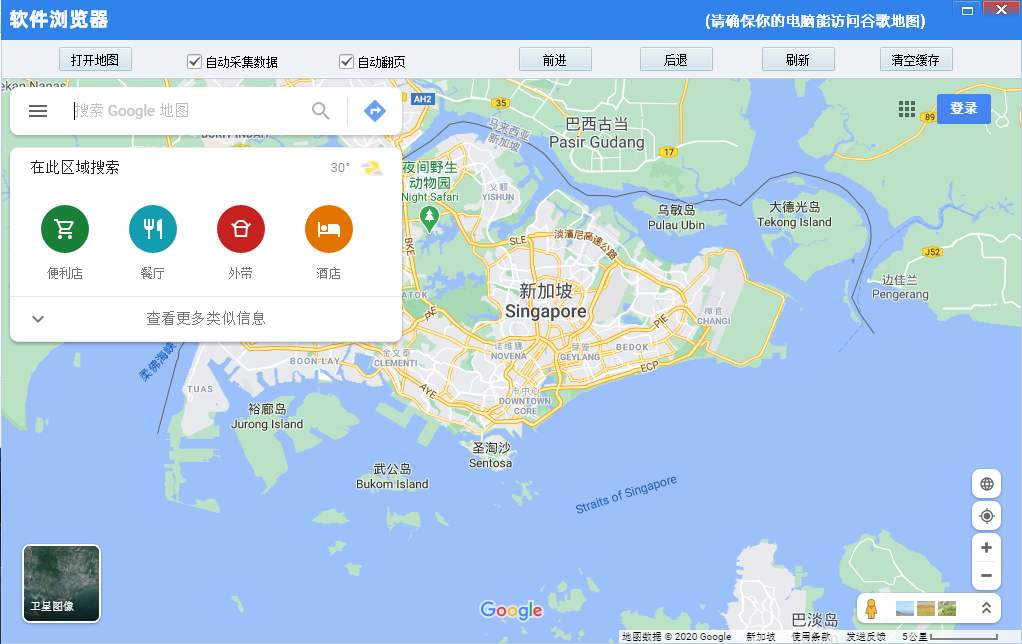The image size is (1022, 644).
Task: Uncheck the 自动采集数据 checkbox
Action: tap(195, 61)
